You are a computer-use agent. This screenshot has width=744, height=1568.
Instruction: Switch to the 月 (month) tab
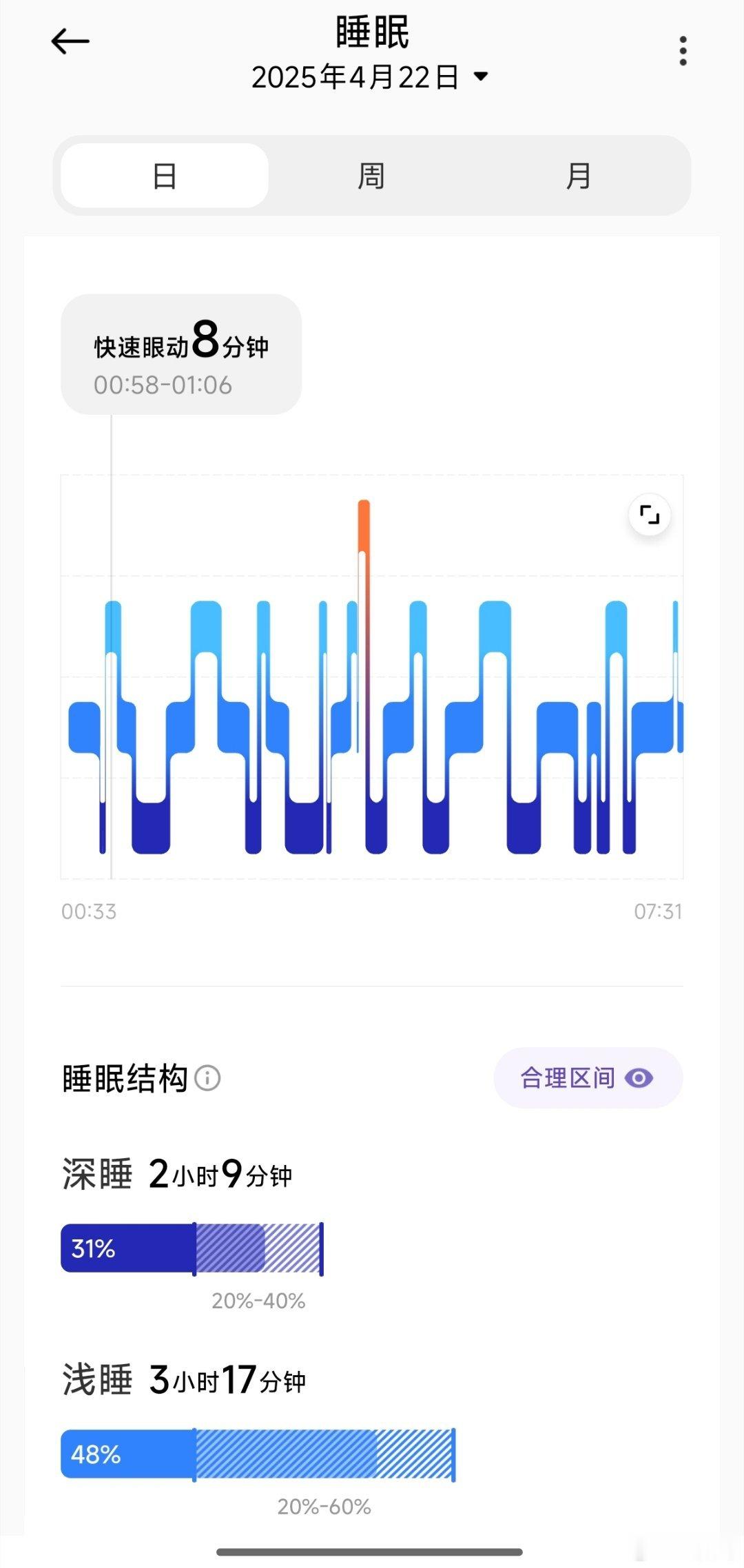[578, 176]
